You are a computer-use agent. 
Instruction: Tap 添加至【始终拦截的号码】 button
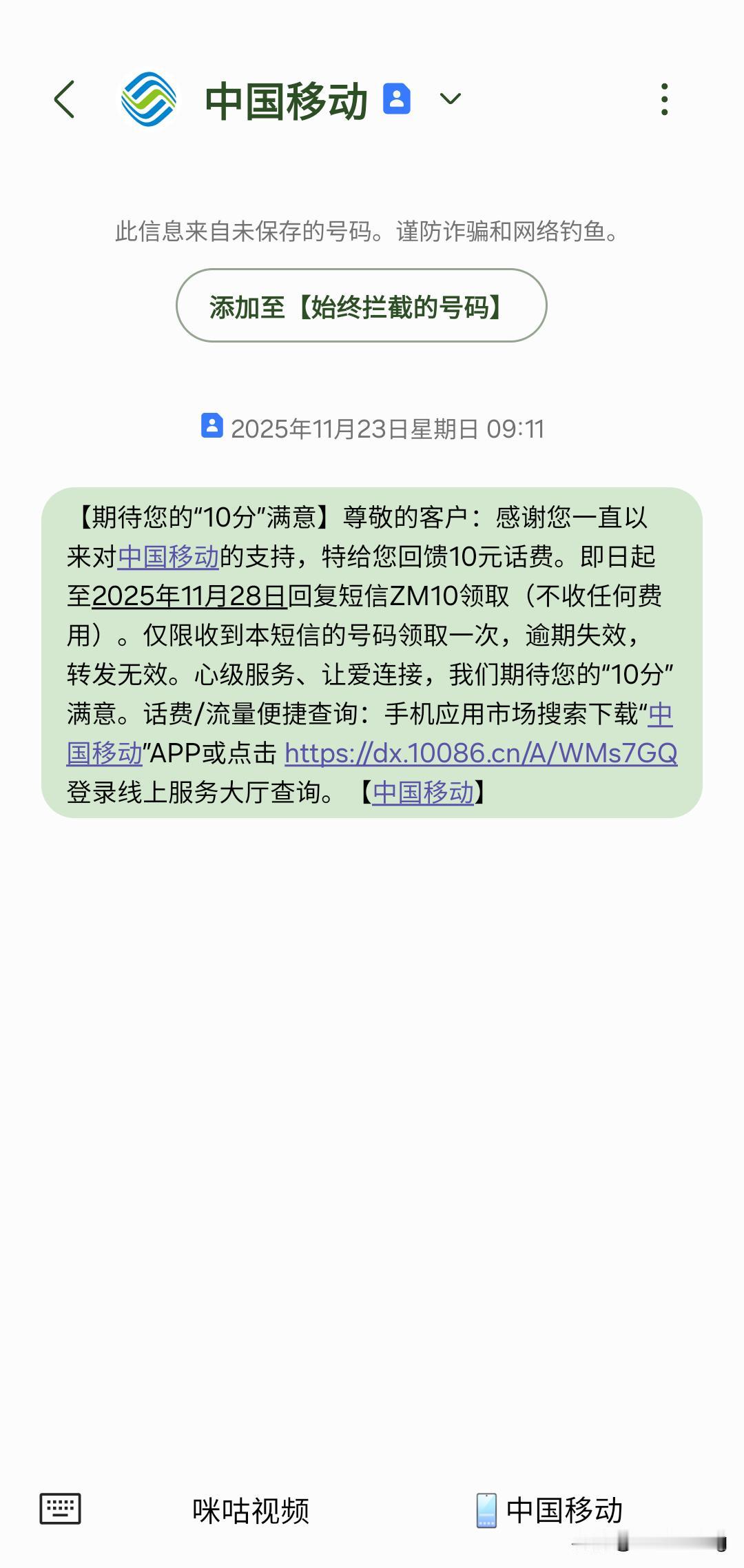pyautogui.click(x=364, y=307)
